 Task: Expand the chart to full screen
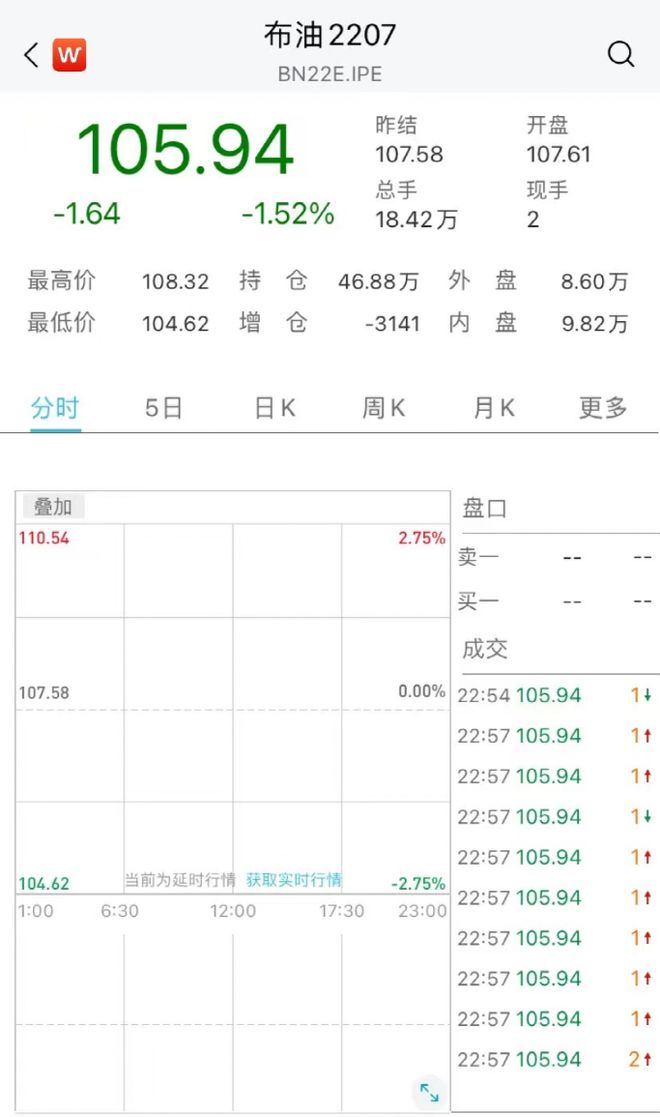[429, 1093]
